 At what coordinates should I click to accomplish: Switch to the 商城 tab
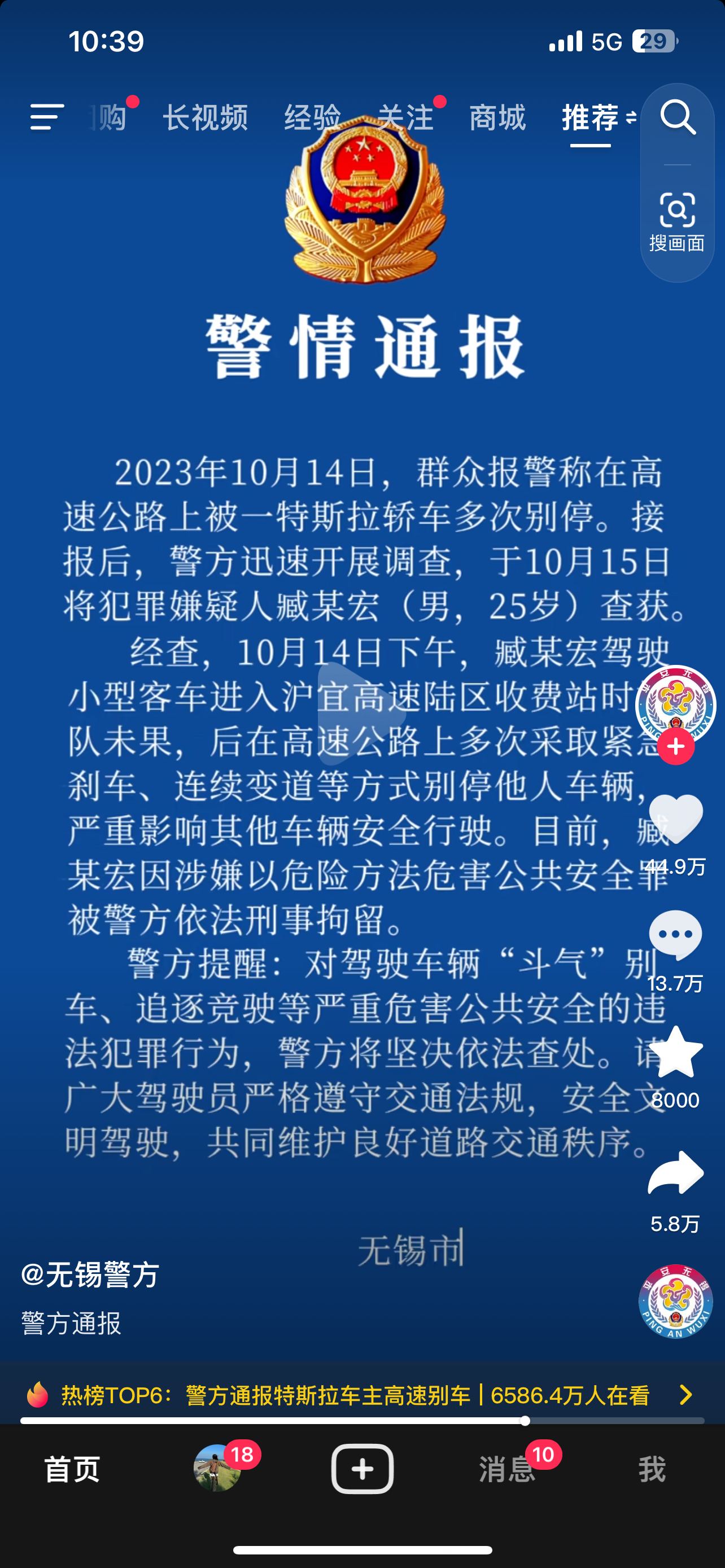(x=497, y=117)
